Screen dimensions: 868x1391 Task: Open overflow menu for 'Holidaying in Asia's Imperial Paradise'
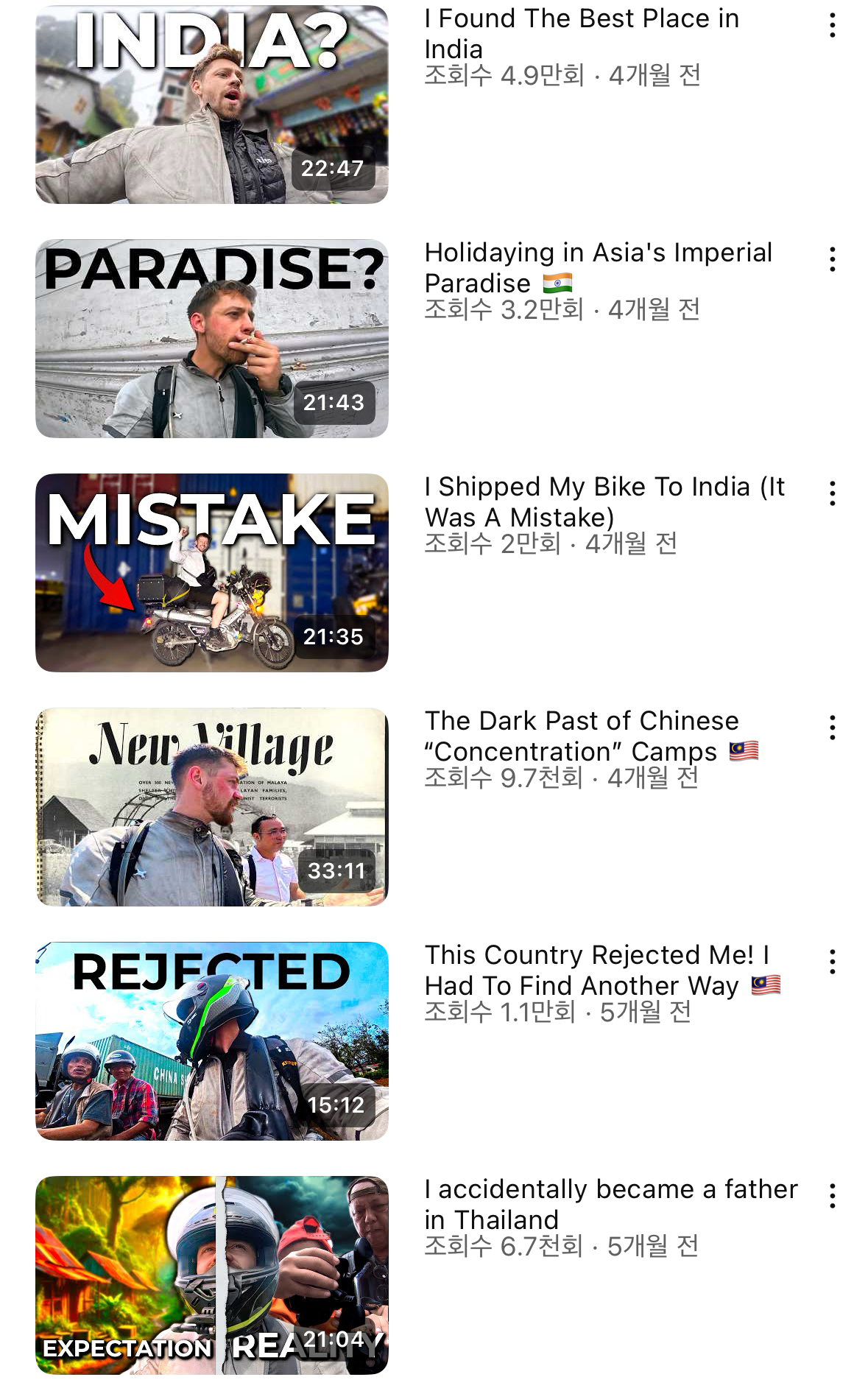tap(832, 259)
